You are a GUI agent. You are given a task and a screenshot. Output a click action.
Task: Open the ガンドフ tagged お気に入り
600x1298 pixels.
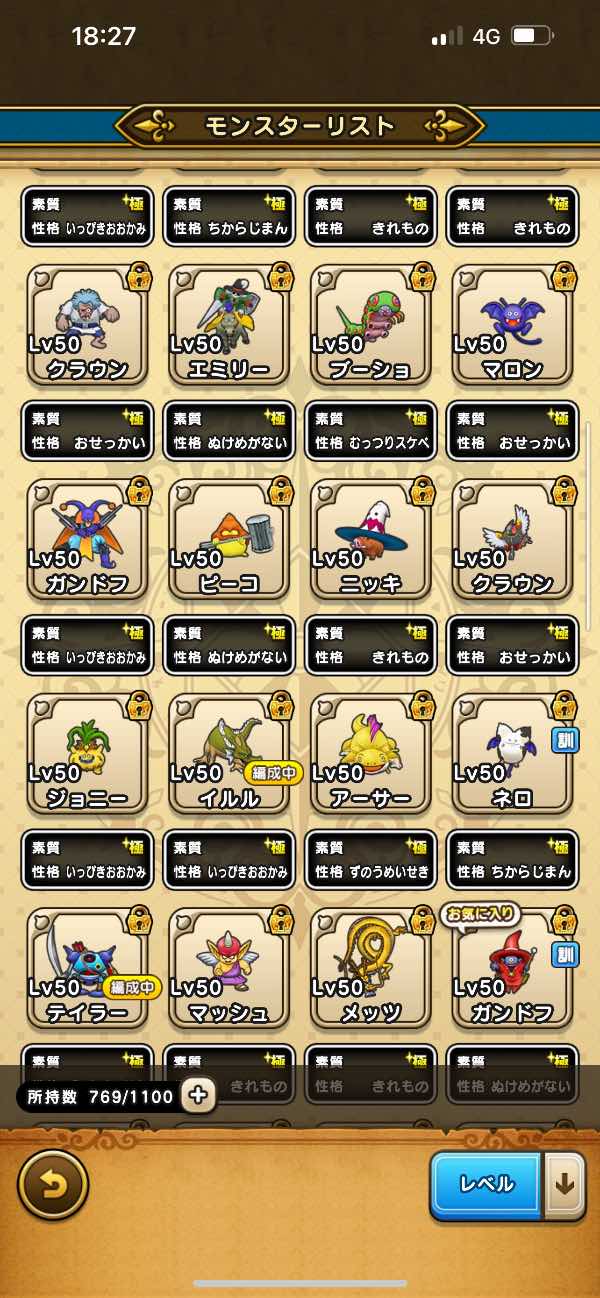[514, 970]
